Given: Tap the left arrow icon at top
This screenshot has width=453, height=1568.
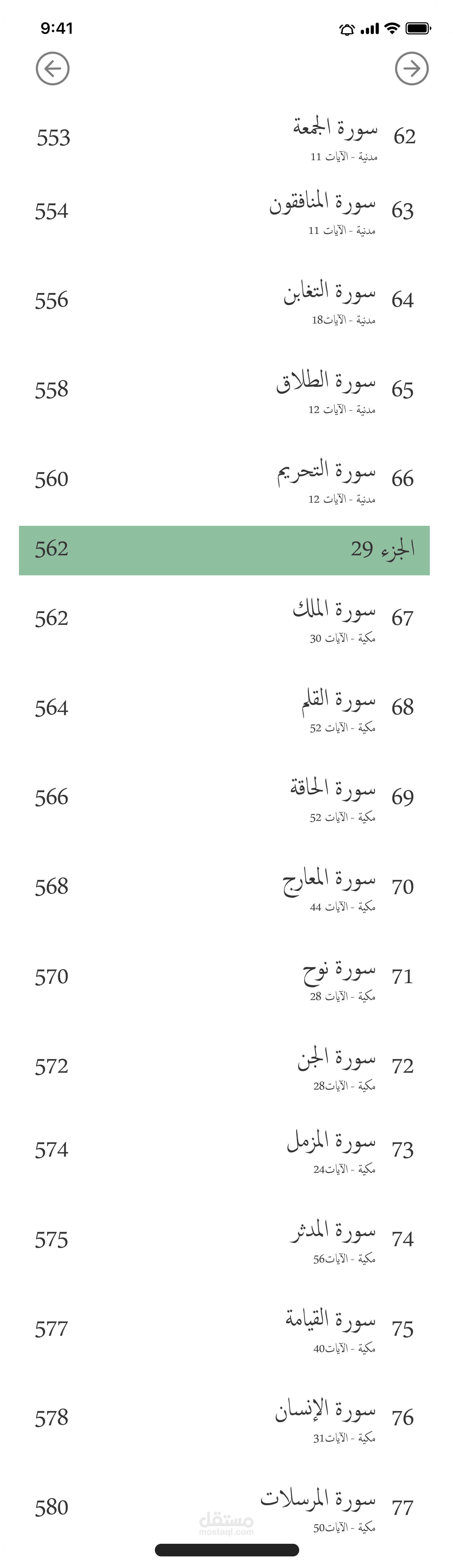Looking at the screenshot, I should tap(52, 68).
